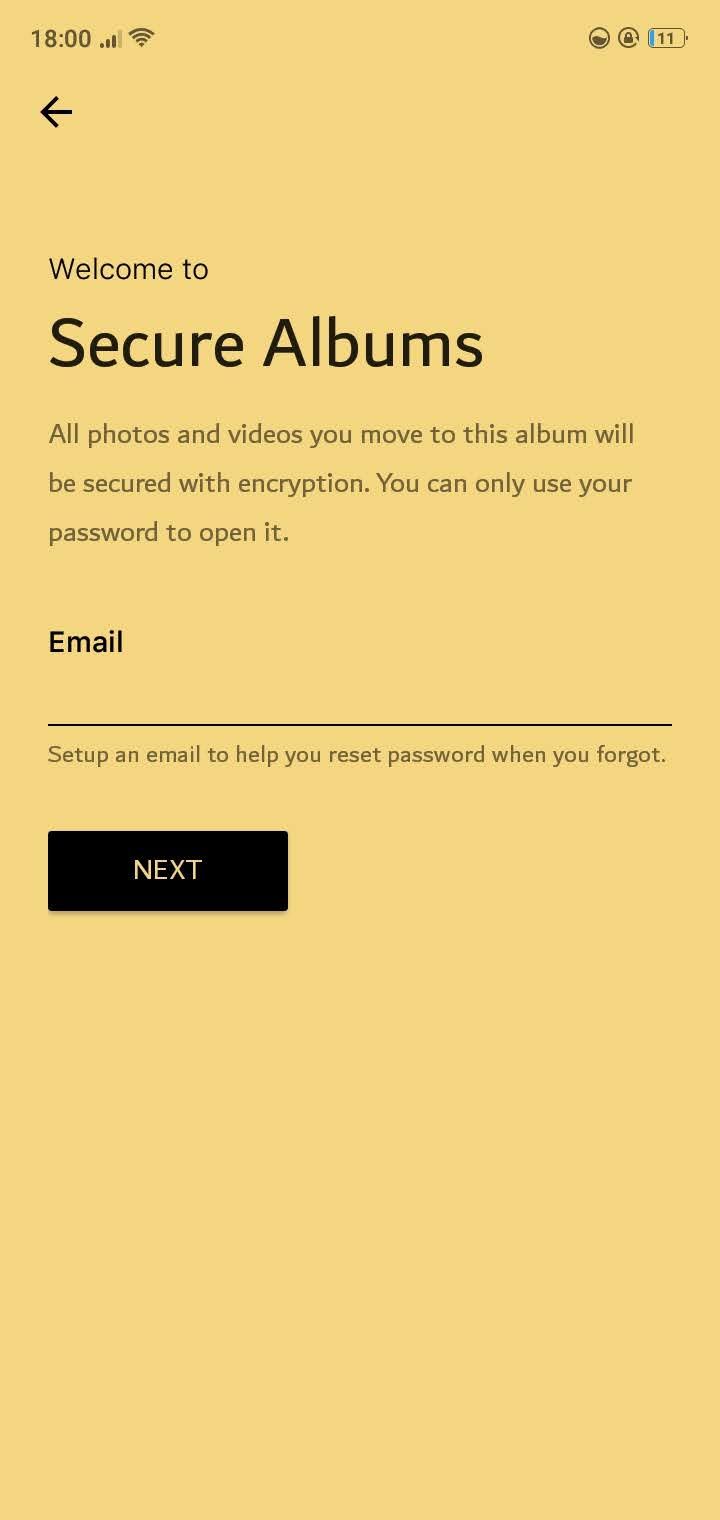
Task: Select the Secure Albums title
Action: pyautogui.click(x=266, y=342)
